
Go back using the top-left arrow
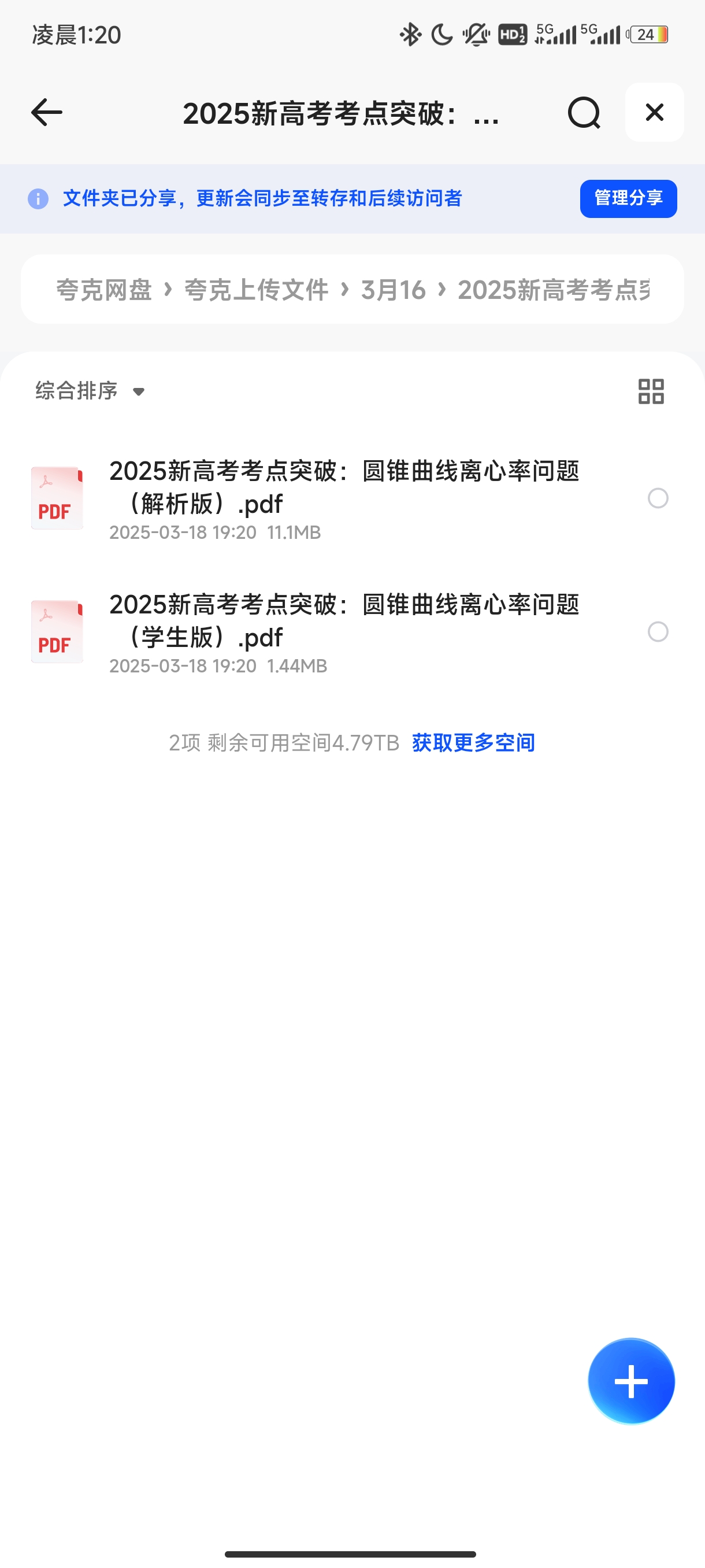tap(47, 113)
